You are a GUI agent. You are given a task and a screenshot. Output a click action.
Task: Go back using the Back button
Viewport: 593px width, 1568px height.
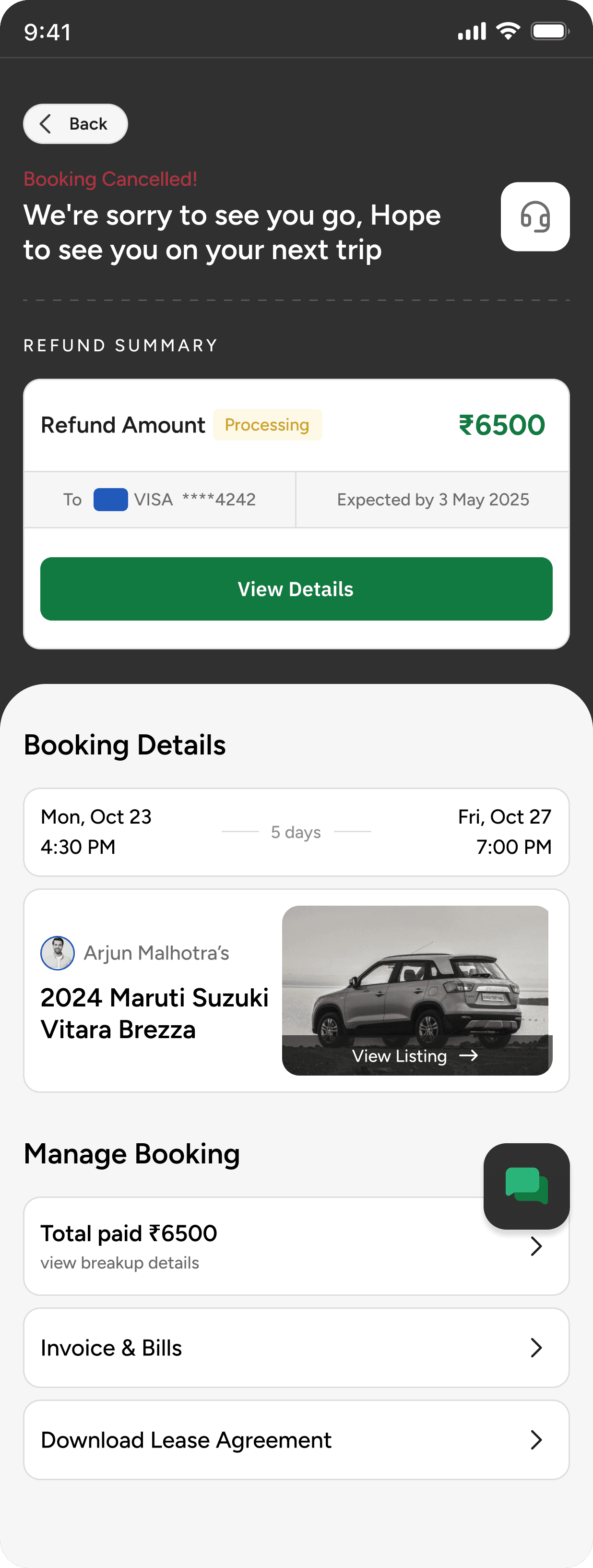pos(75,124)
